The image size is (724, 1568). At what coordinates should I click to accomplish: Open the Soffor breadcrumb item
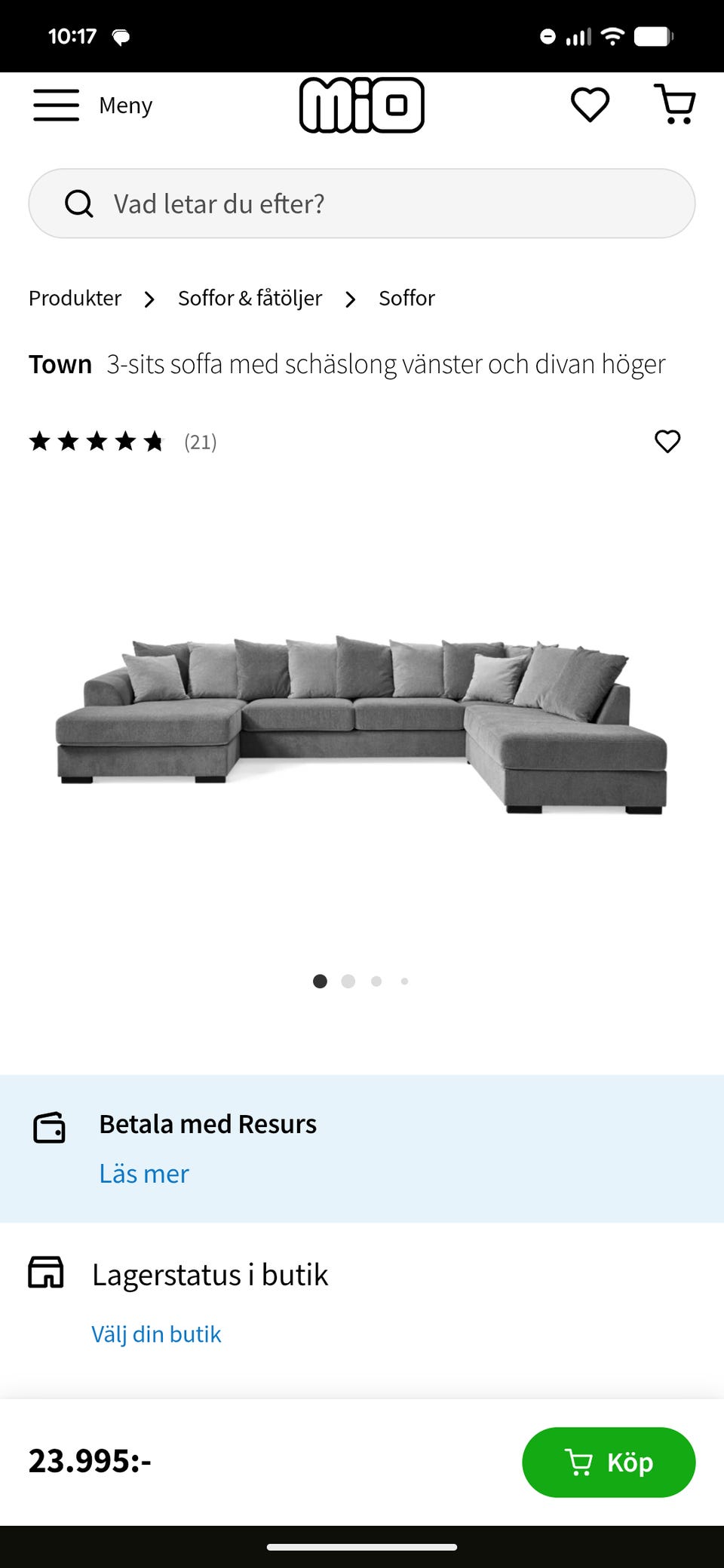[x=406, y=299]
